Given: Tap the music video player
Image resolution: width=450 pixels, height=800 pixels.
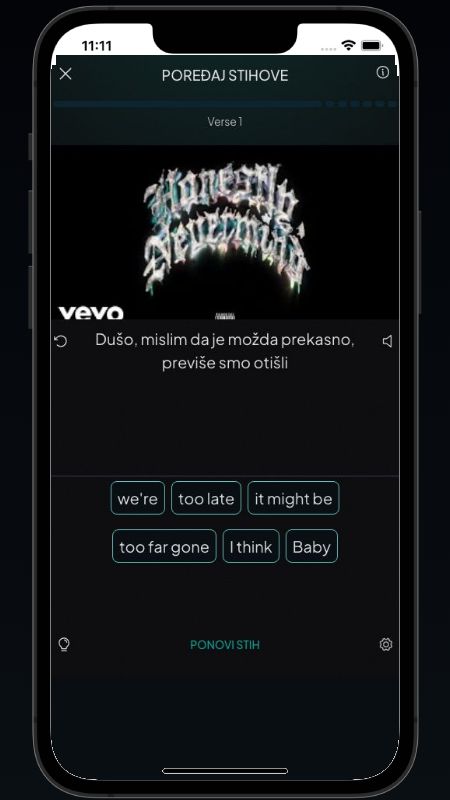Looking at the screenshot, I should 225,233.
